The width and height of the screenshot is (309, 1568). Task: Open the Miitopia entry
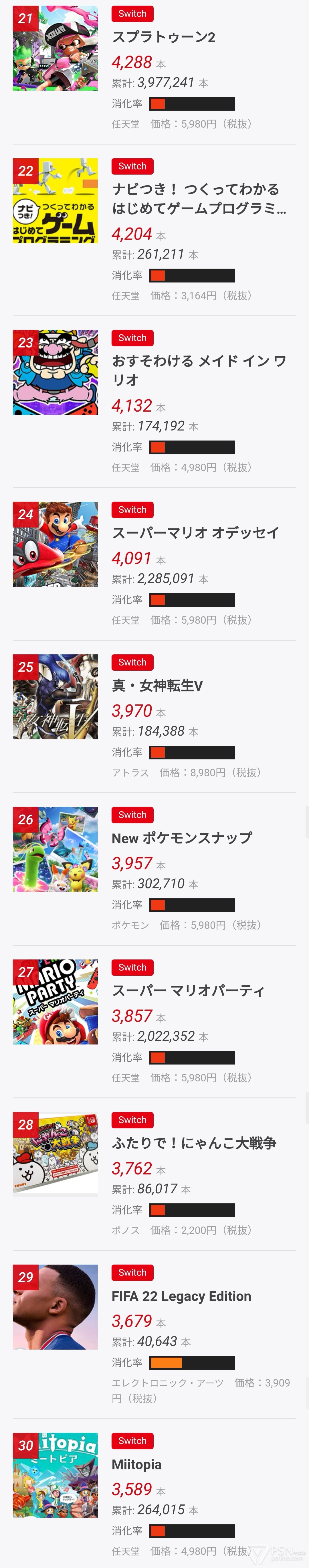[x=137, y=1464]
